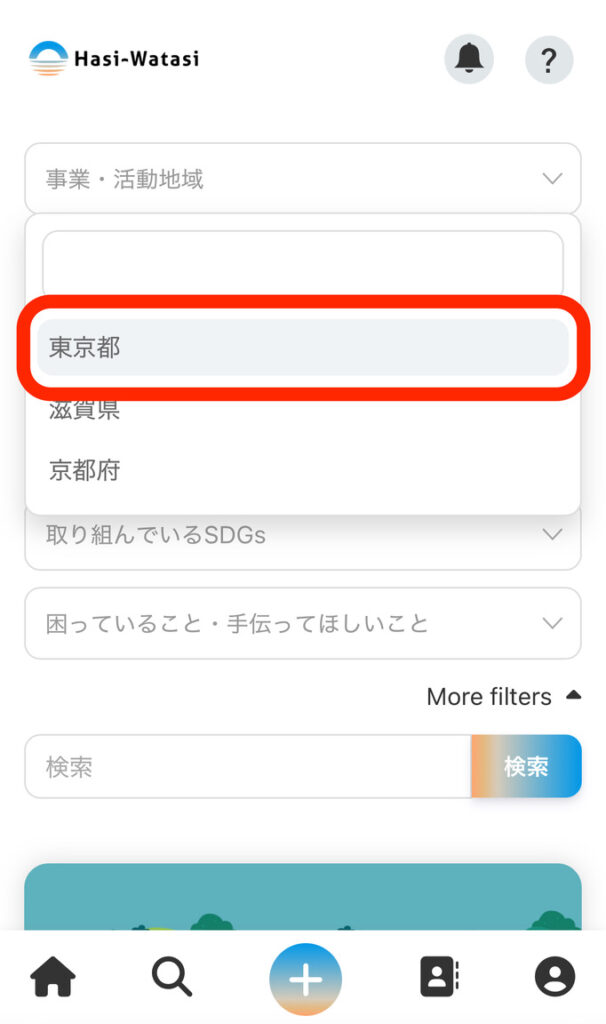Viewport: 606px width, 1024px height.
Task: Go to the Home tab
Action: tap(53, 978)
